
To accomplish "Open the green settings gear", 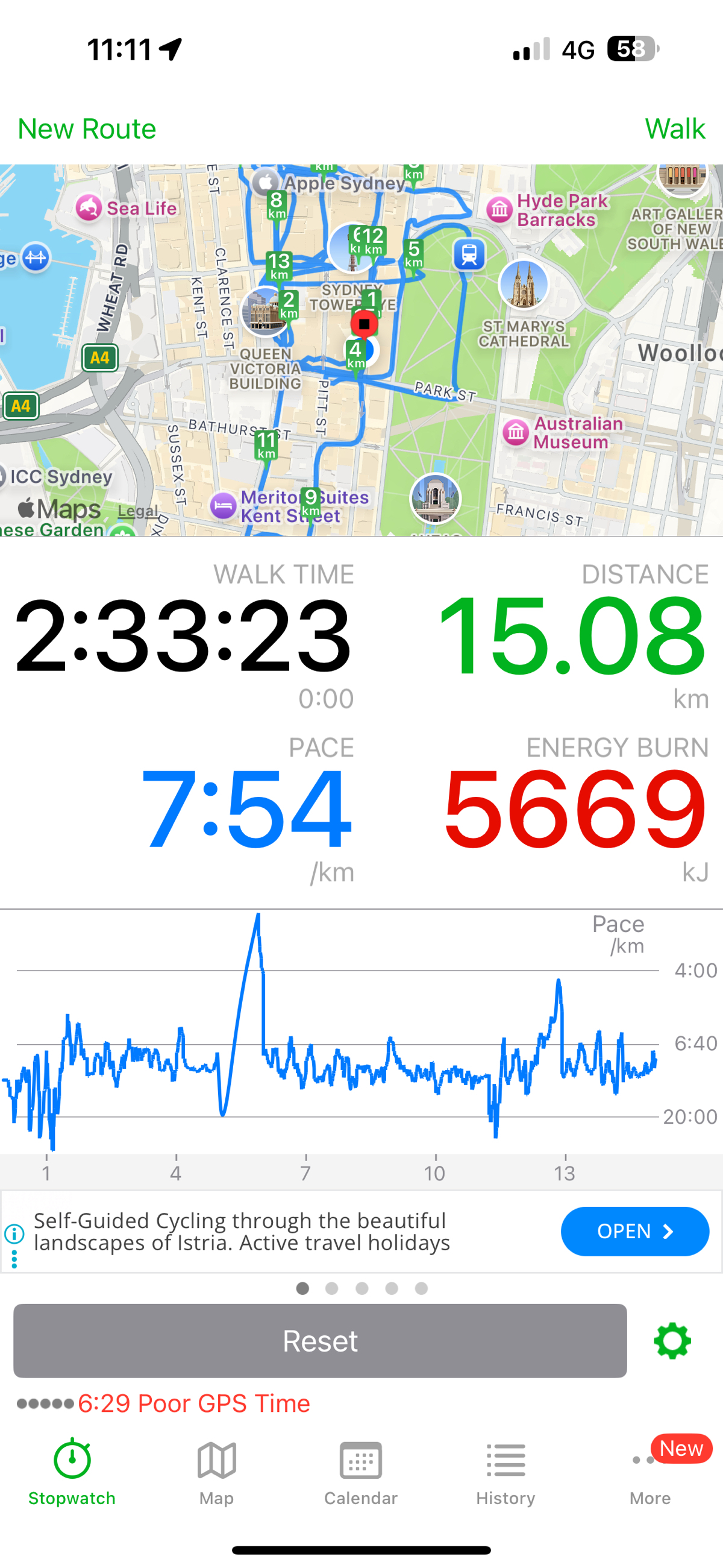I will (x=672, y=1340).
